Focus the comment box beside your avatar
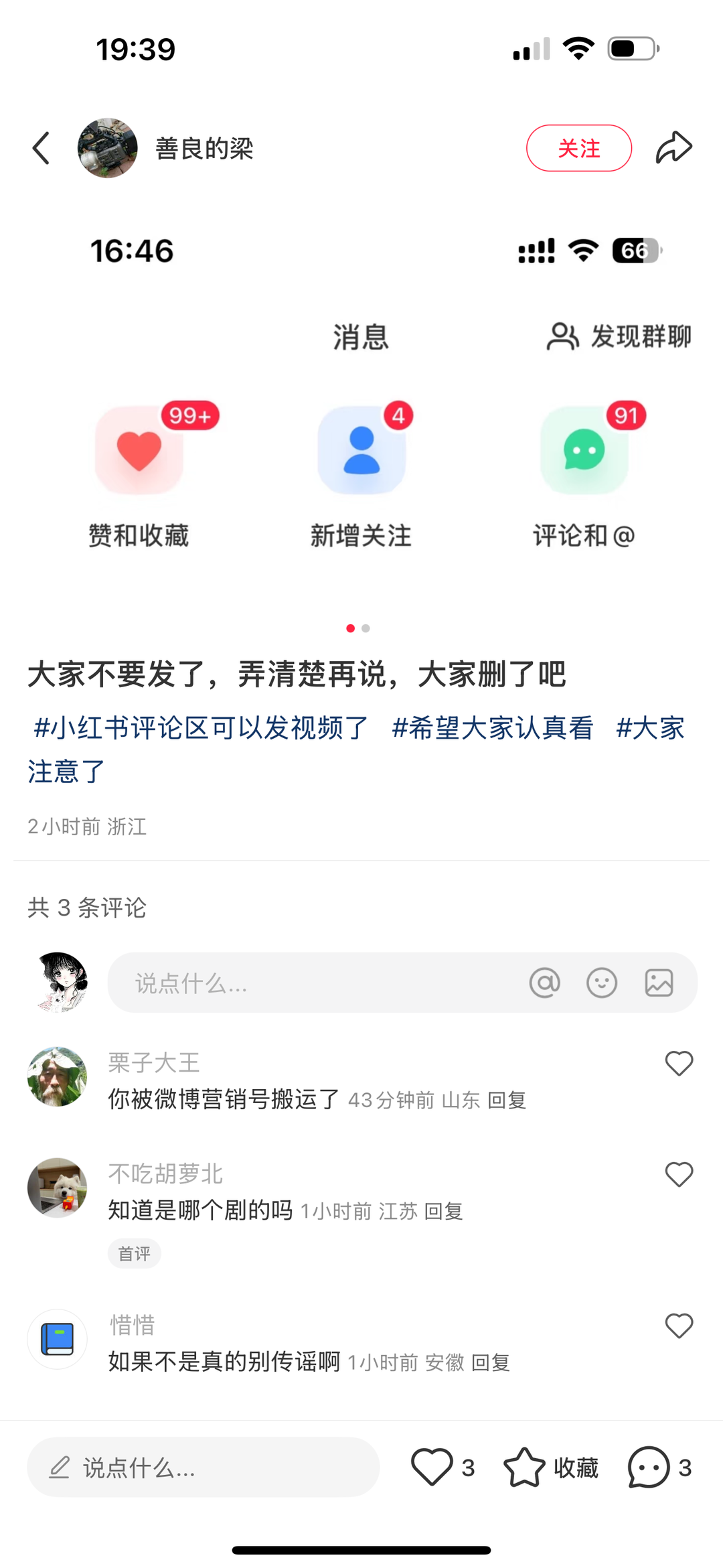The image size is (723, 1568). click(315, 983)
